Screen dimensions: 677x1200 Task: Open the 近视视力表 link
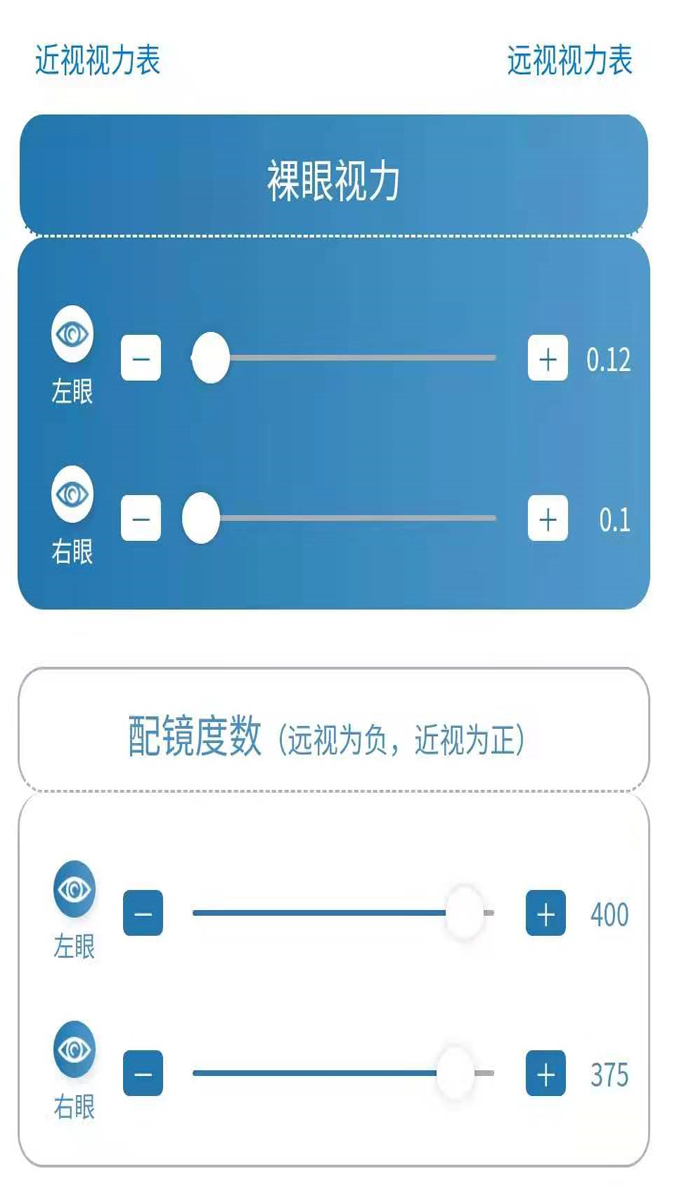point(97,60)
